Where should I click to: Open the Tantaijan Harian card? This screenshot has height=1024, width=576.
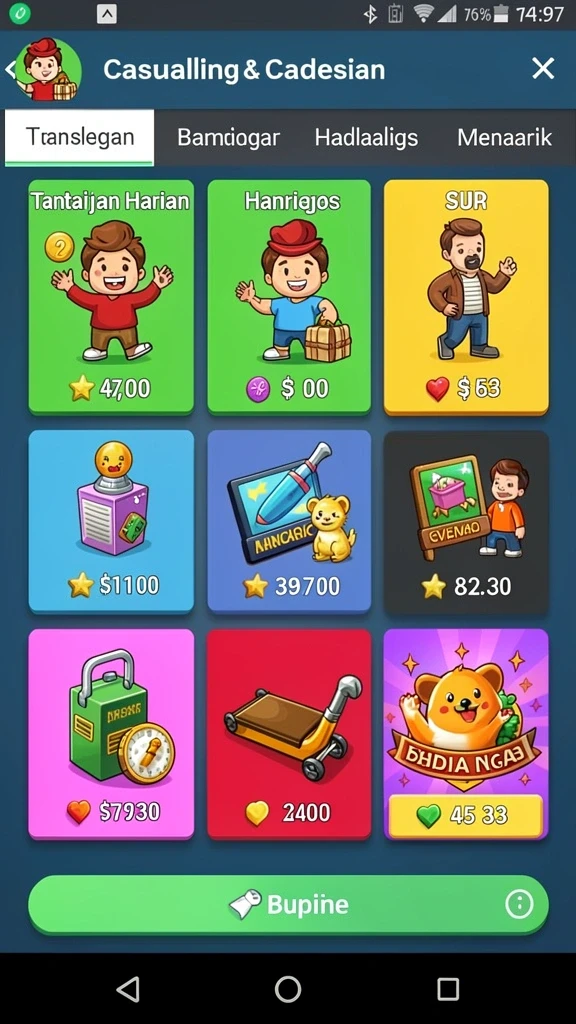point(111,296)
